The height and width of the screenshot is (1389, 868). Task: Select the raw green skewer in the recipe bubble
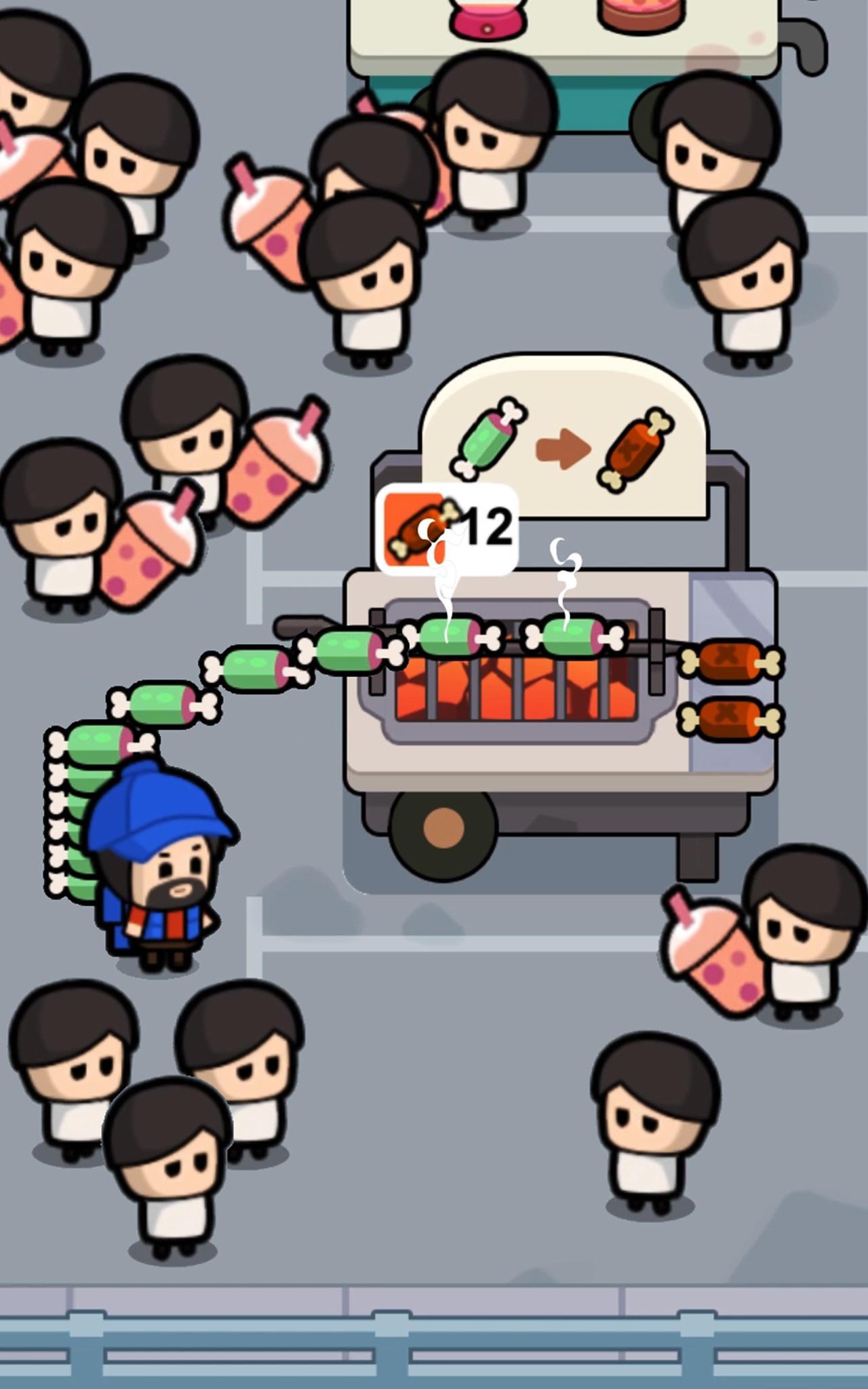click(x=490, y=439)
